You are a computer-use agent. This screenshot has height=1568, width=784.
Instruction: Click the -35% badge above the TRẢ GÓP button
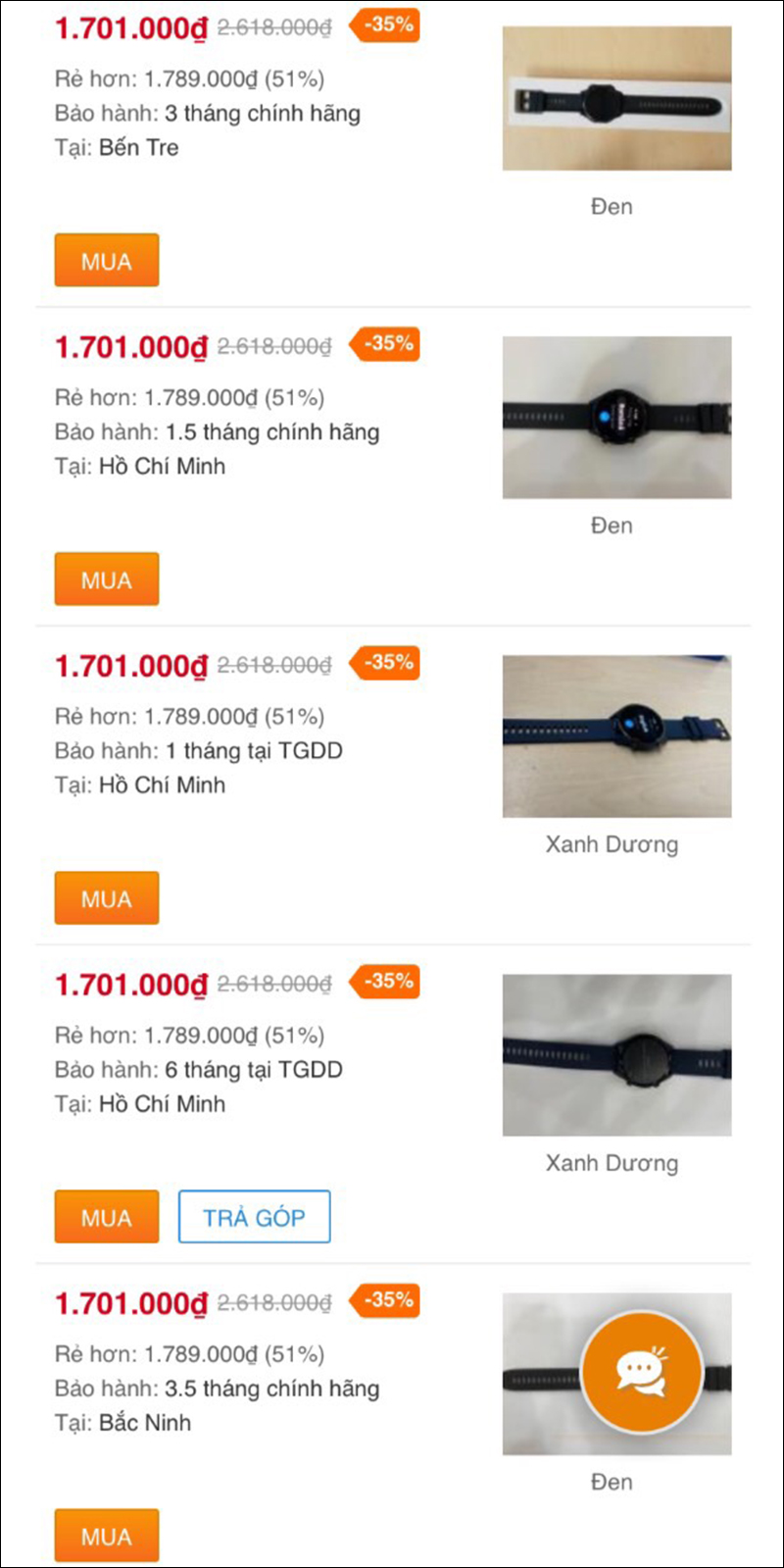[x=386, y=982]
